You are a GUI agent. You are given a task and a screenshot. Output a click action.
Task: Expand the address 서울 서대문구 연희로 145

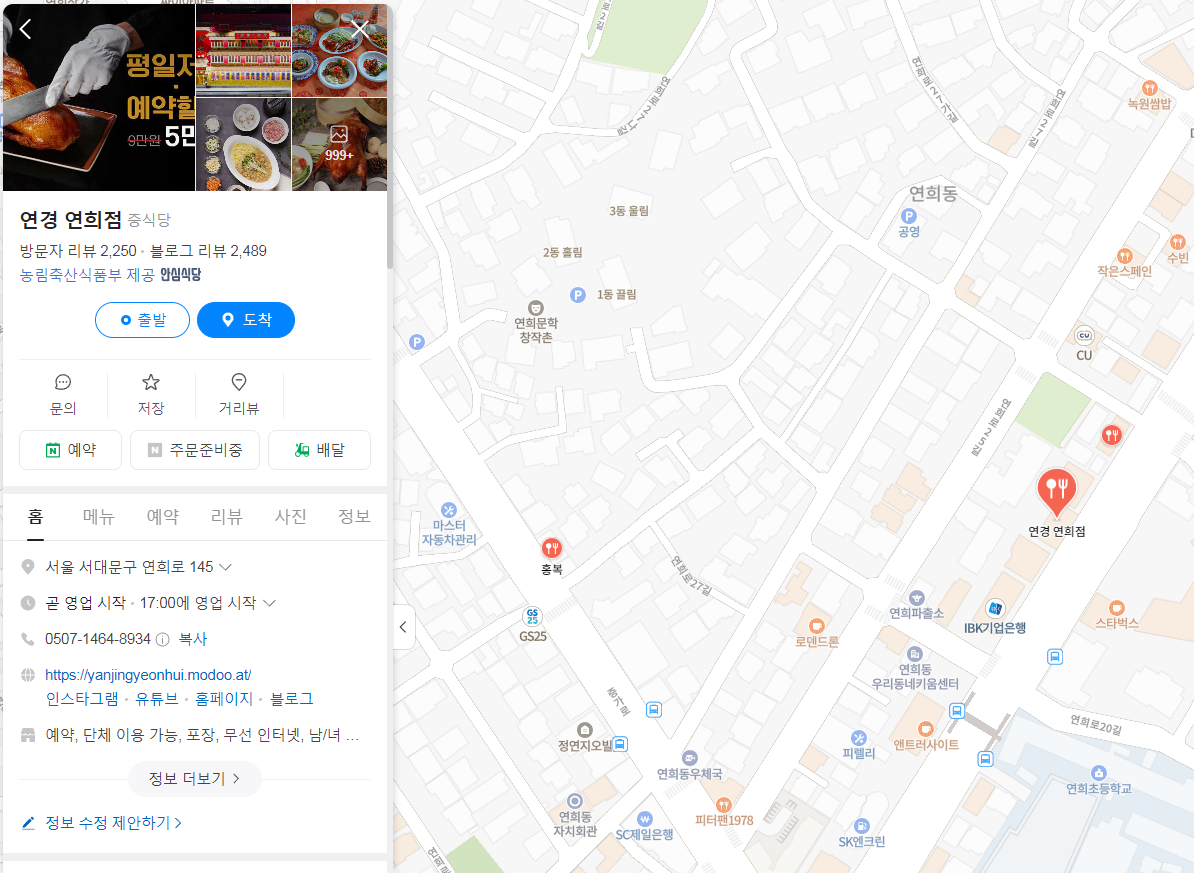(226, 567)
